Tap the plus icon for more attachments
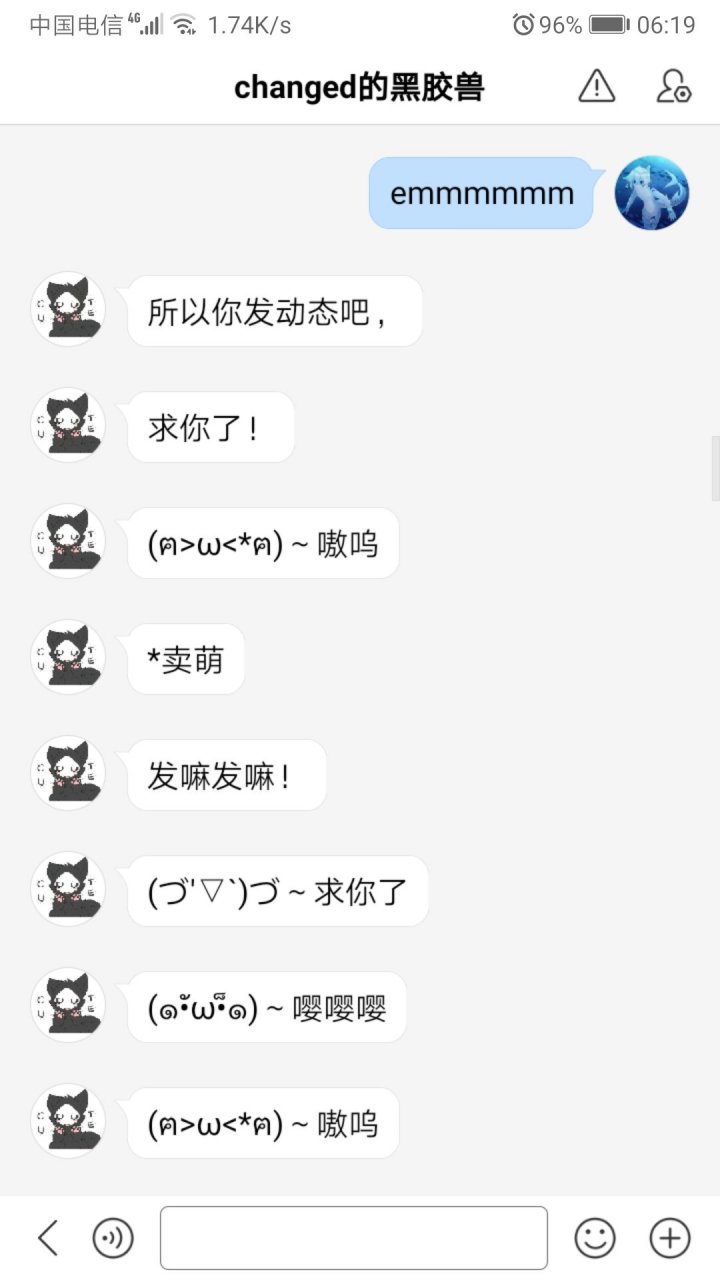This screenshot has height=1280, width=720. point(668,1237)
